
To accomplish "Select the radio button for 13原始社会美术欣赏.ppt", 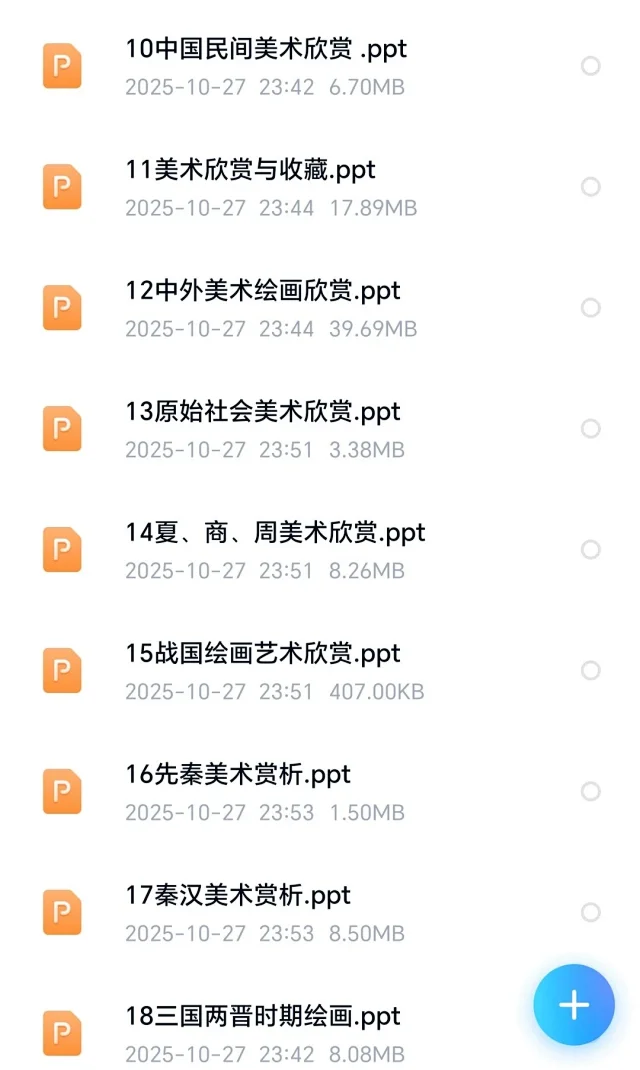I will coord(591,429).
